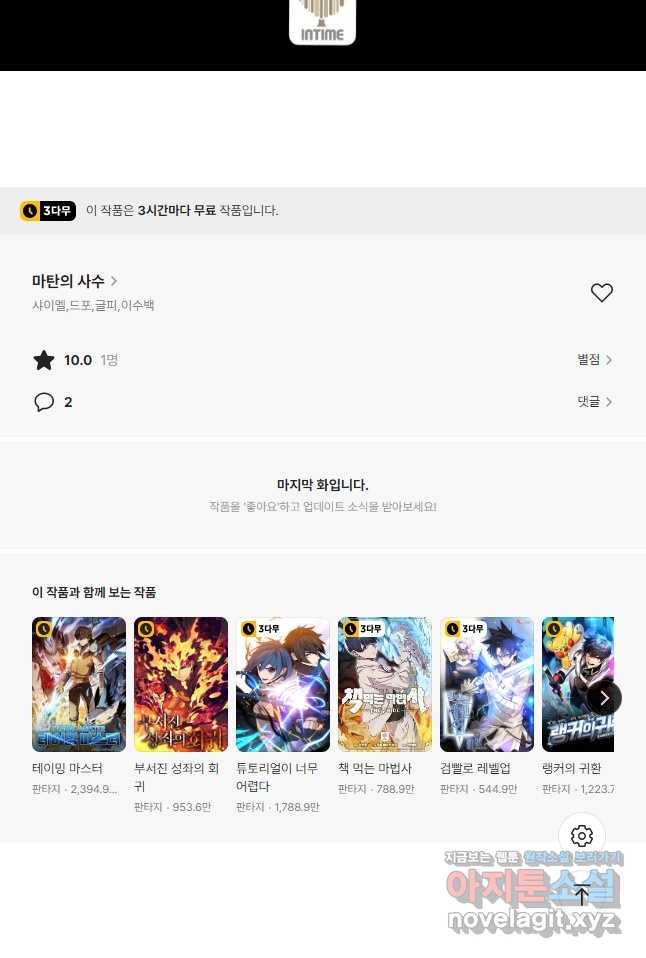Jump to top with the up arrow

(x=582, y=895)
